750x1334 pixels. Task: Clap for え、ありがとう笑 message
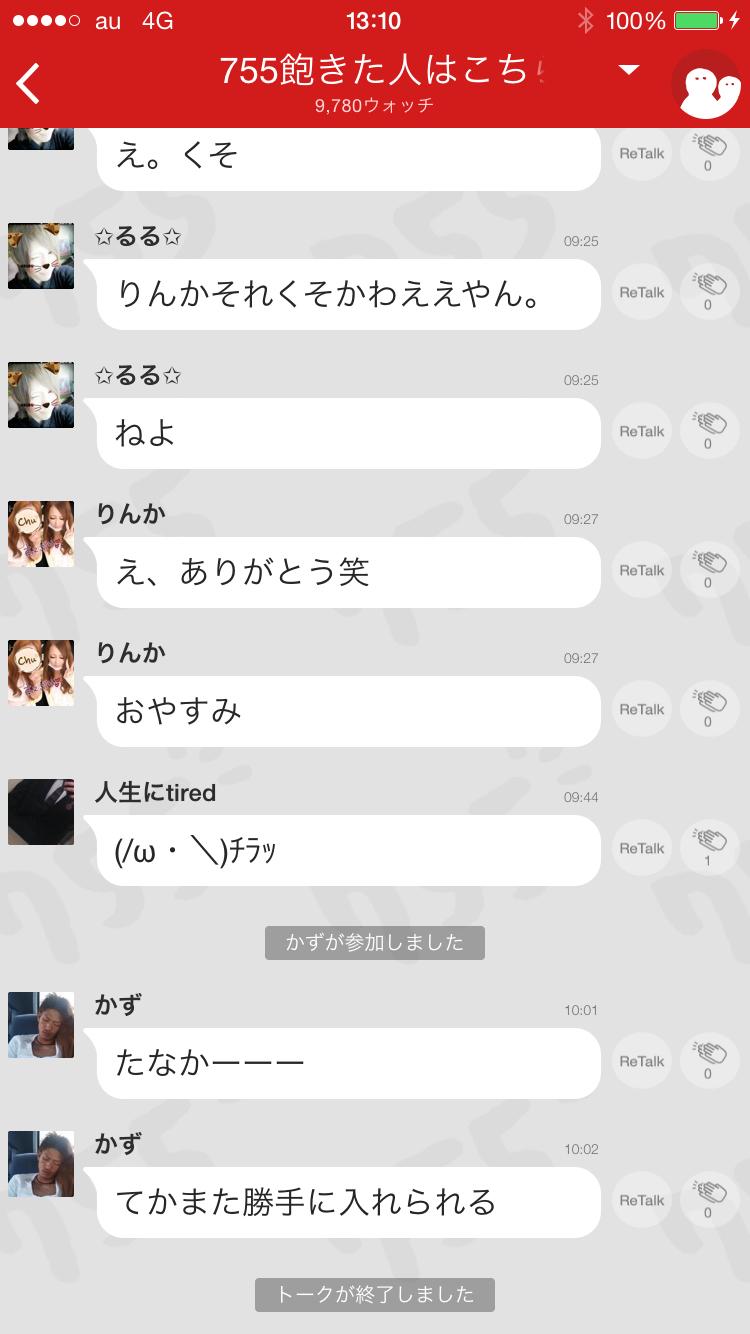709,569
